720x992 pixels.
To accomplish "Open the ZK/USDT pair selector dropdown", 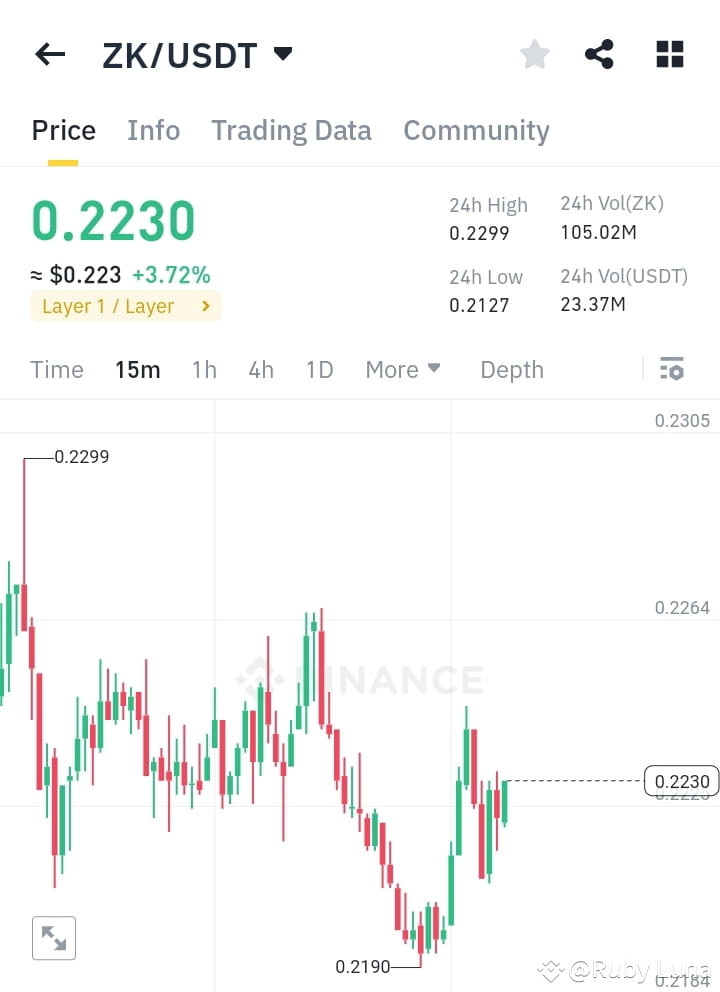I will pyautogui.click(x=283, y=55).
